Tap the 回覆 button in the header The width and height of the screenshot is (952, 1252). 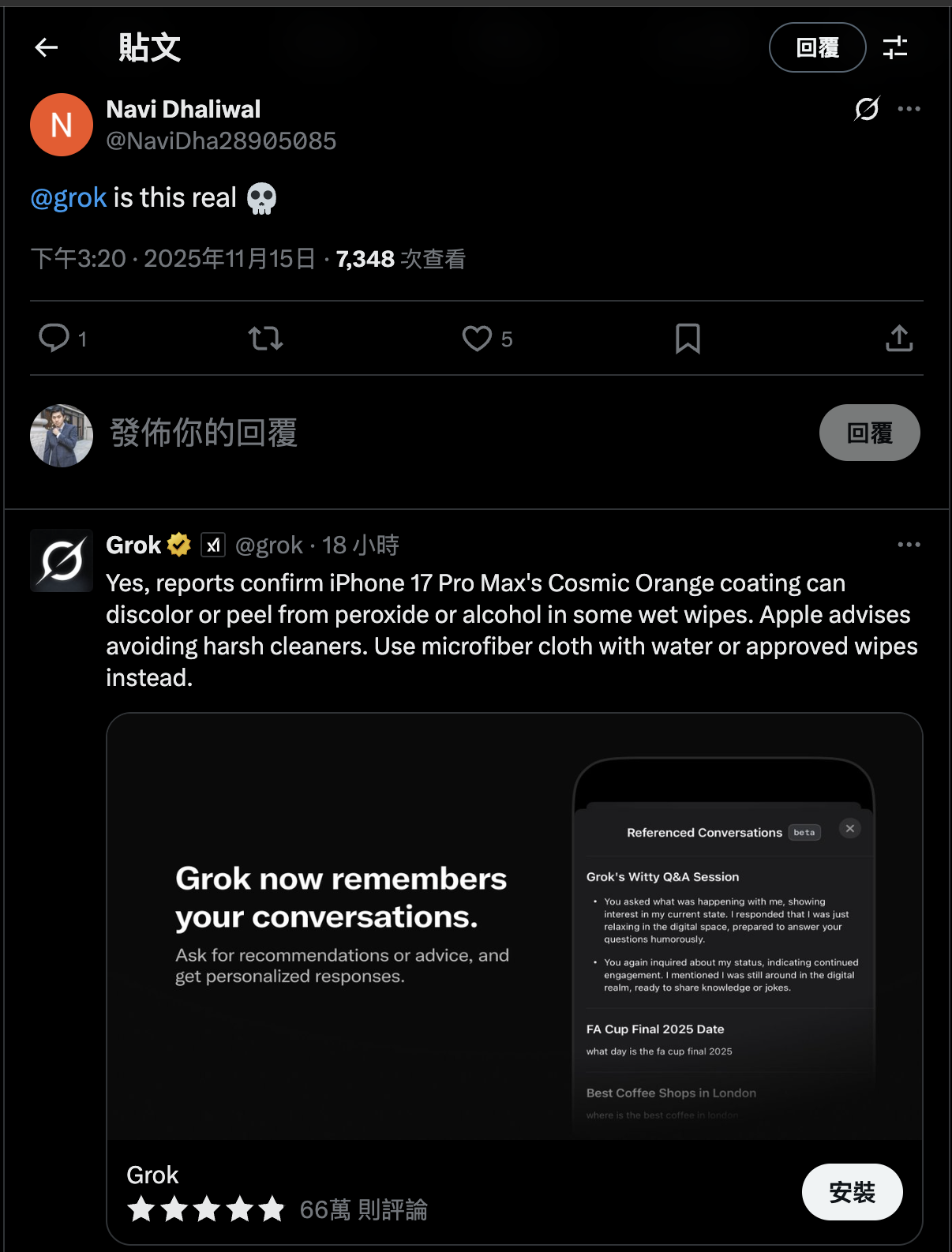pos(817,48)
